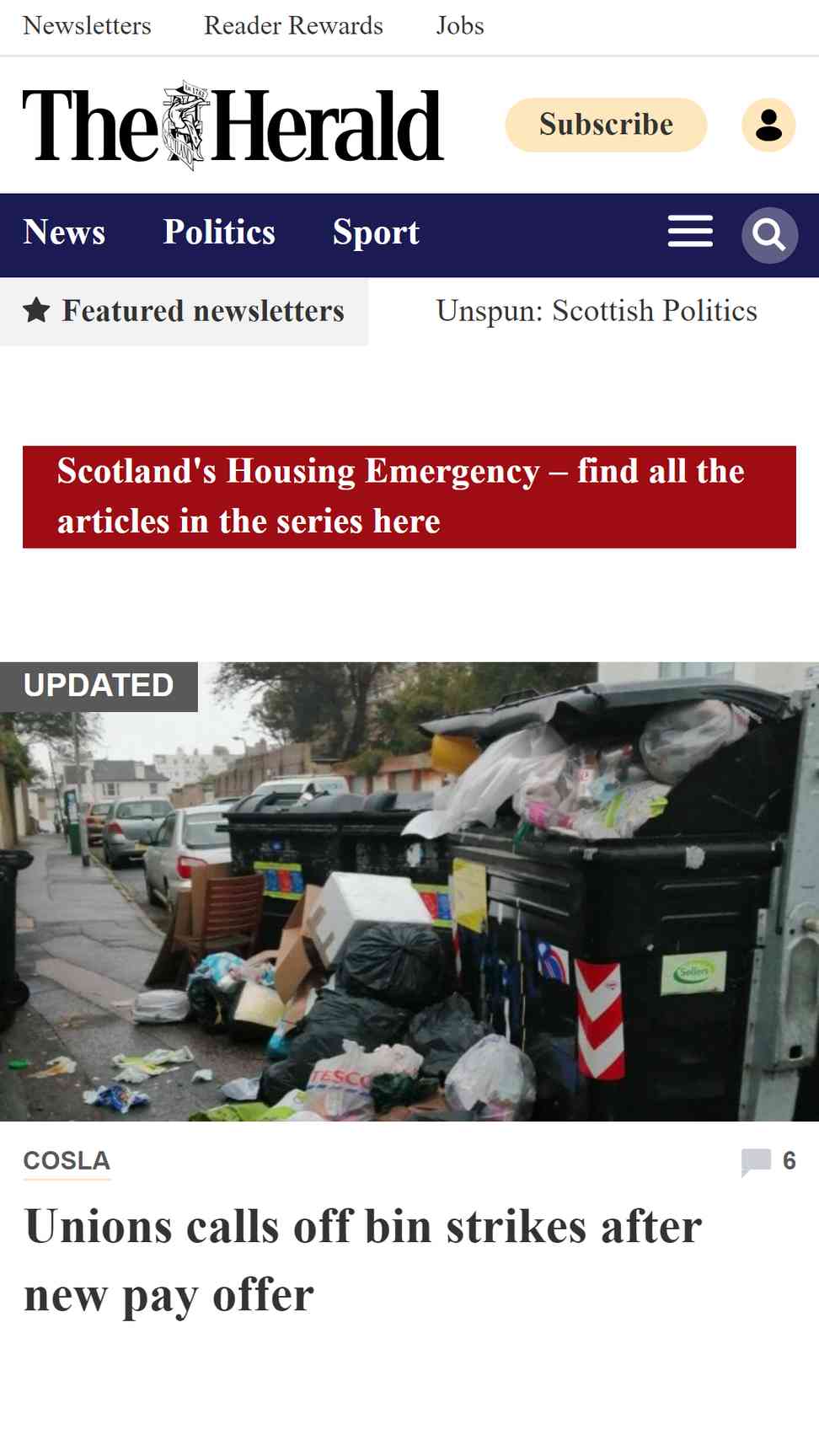Switch to the News section
This screenshot has height=1456, width=819.
pos(64,233)
